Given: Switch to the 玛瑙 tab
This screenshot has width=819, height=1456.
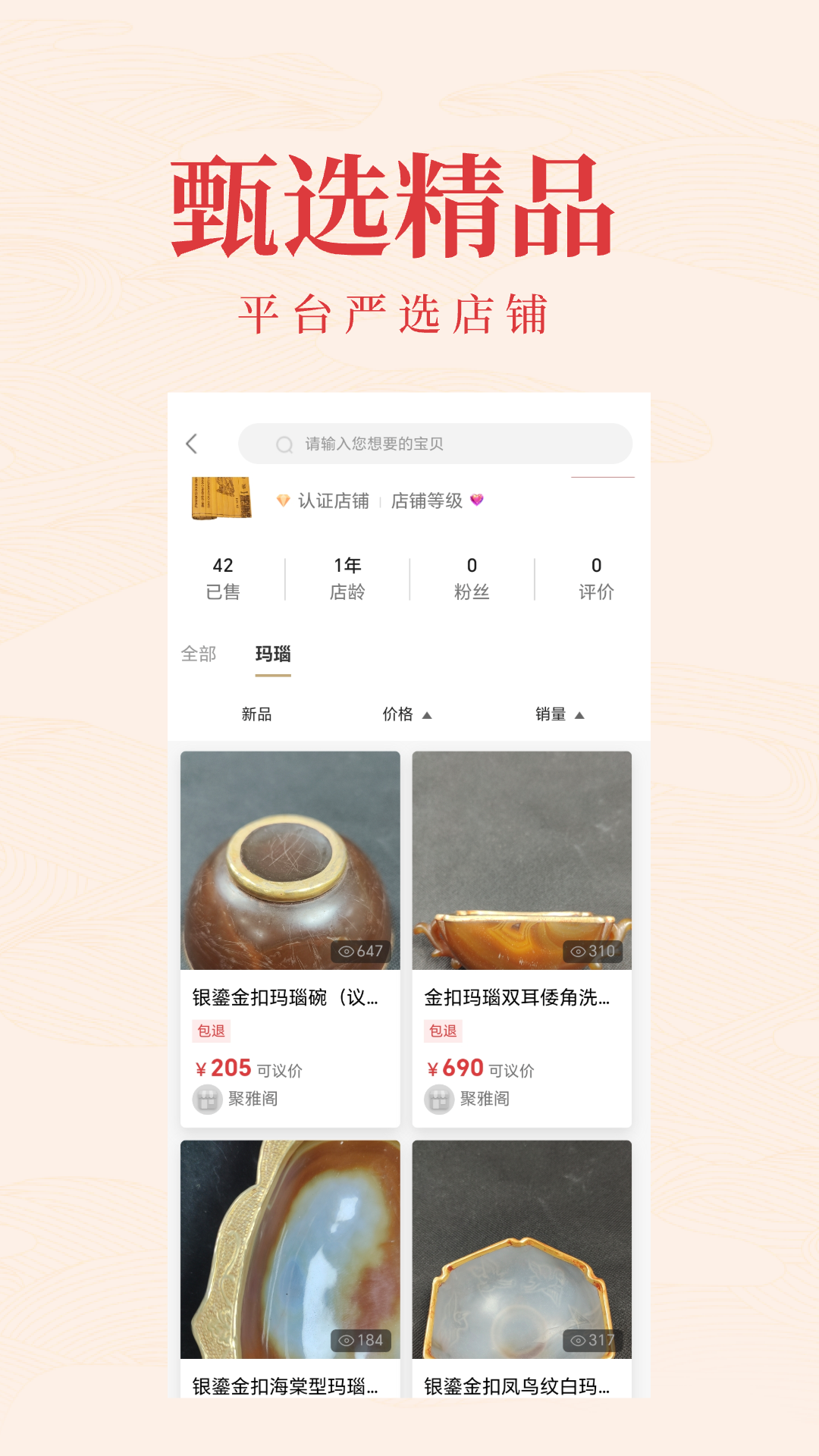Looking at the screenshot, I should coord(272,652).
